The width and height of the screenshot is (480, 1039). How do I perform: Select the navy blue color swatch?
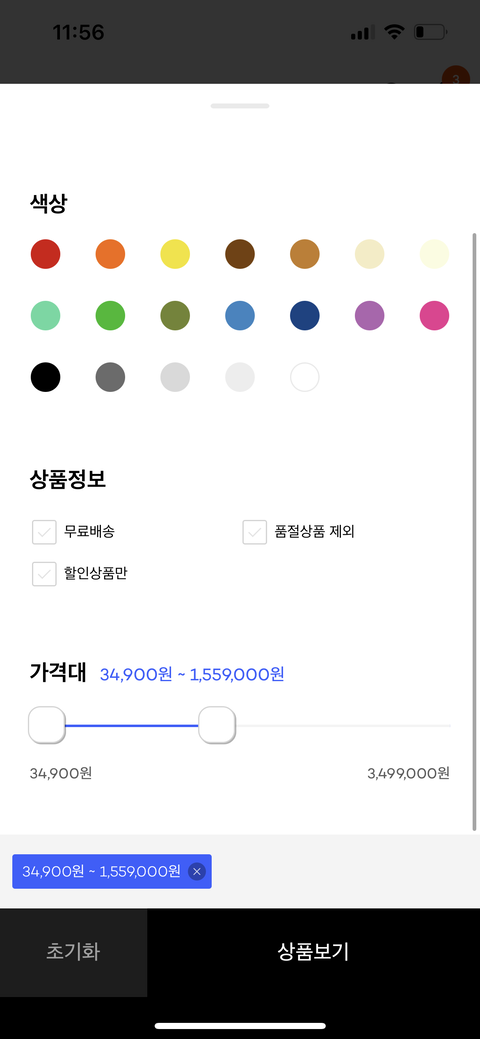[x=305, y=315]
